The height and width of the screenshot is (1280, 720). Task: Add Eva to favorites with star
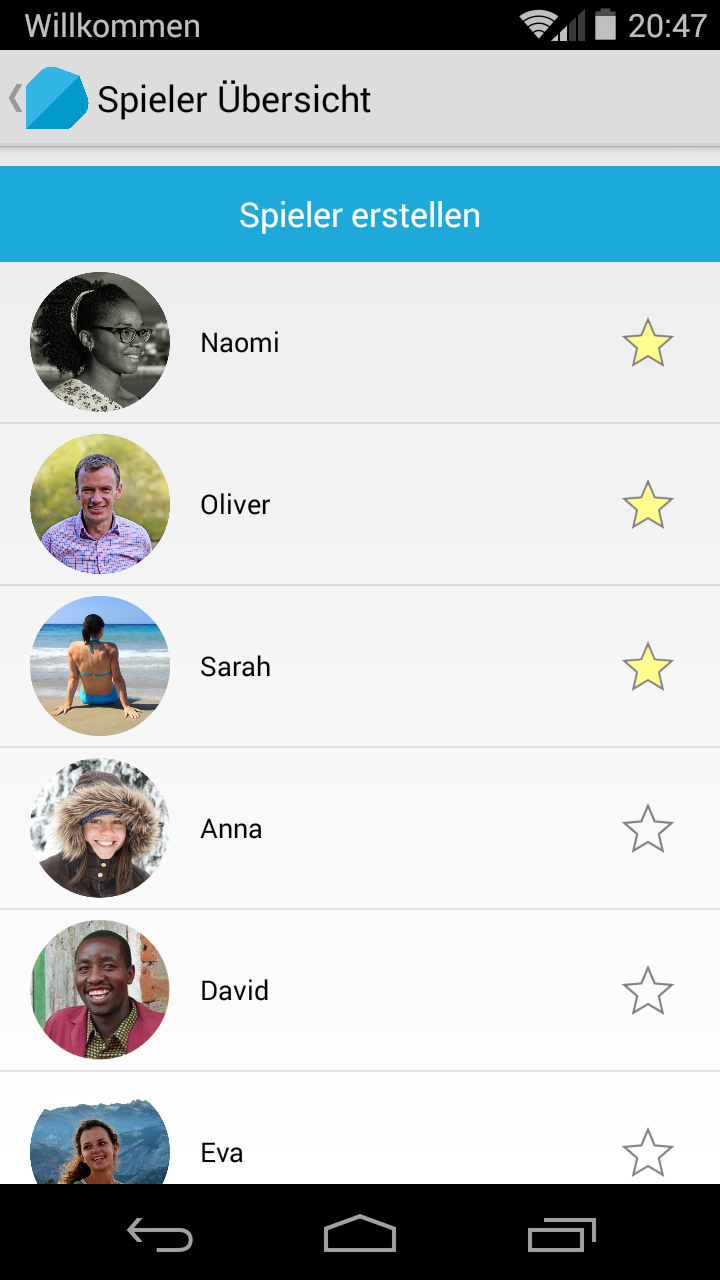[x=647, y=1152]
